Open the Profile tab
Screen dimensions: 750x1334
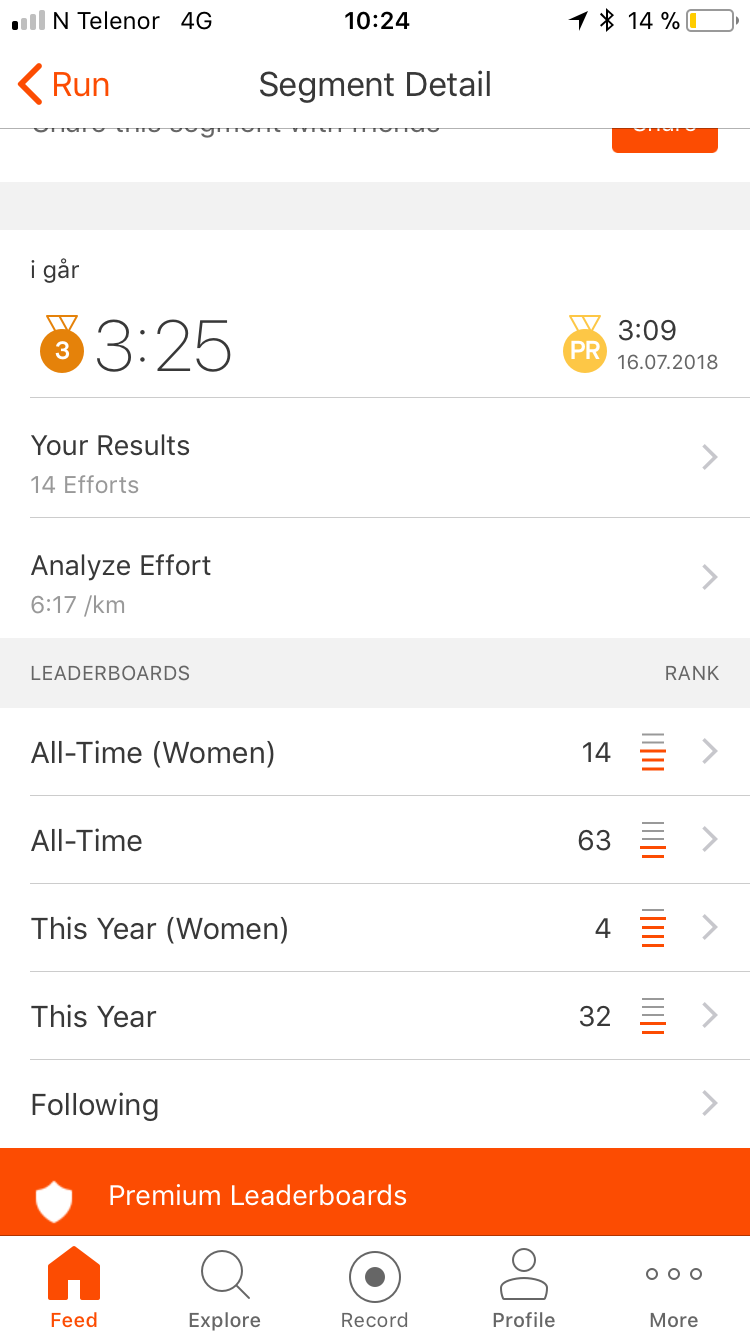[x=524, y=1286]
